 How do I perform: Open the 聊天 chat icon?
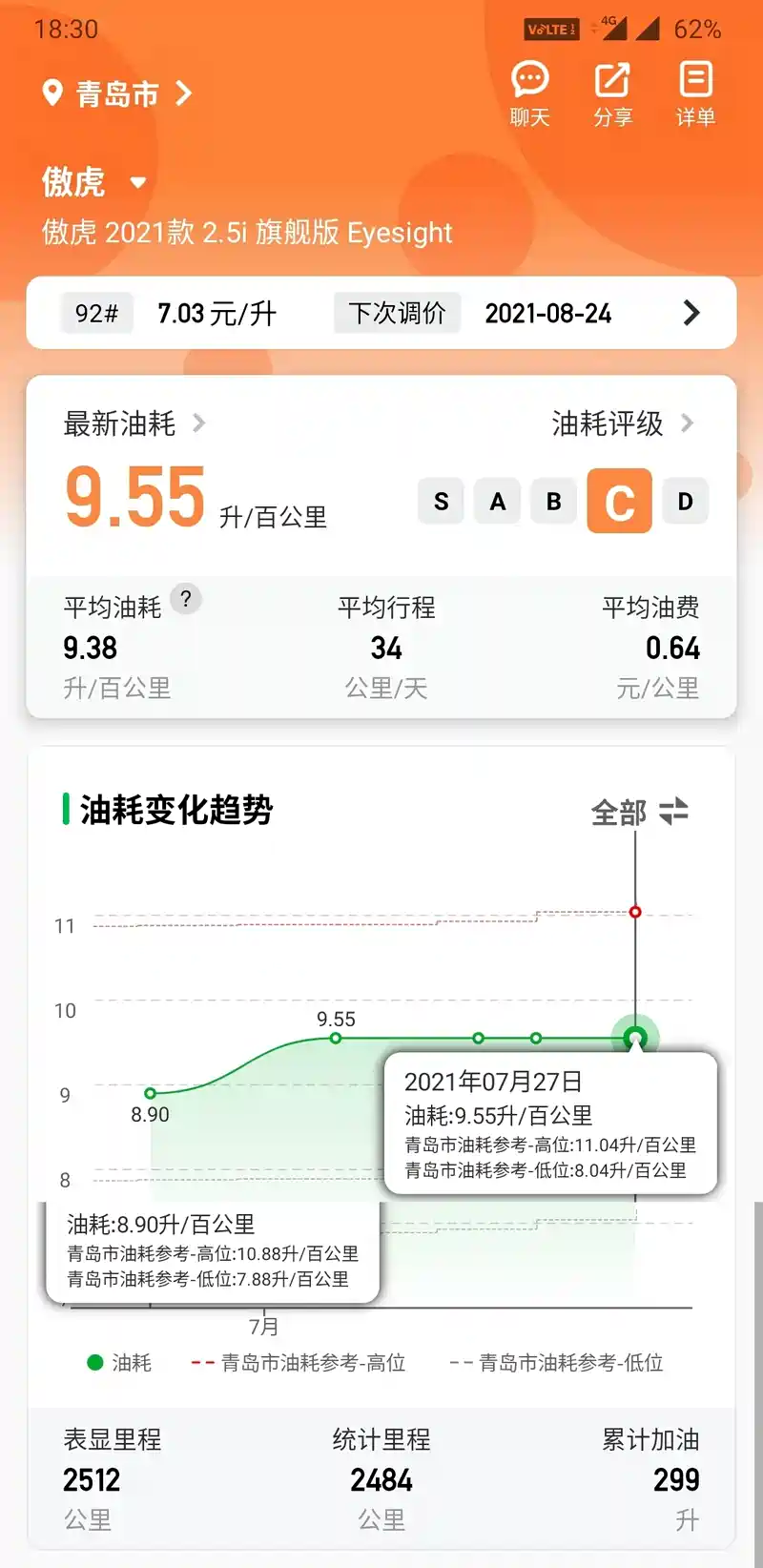(x=529, y=93)
